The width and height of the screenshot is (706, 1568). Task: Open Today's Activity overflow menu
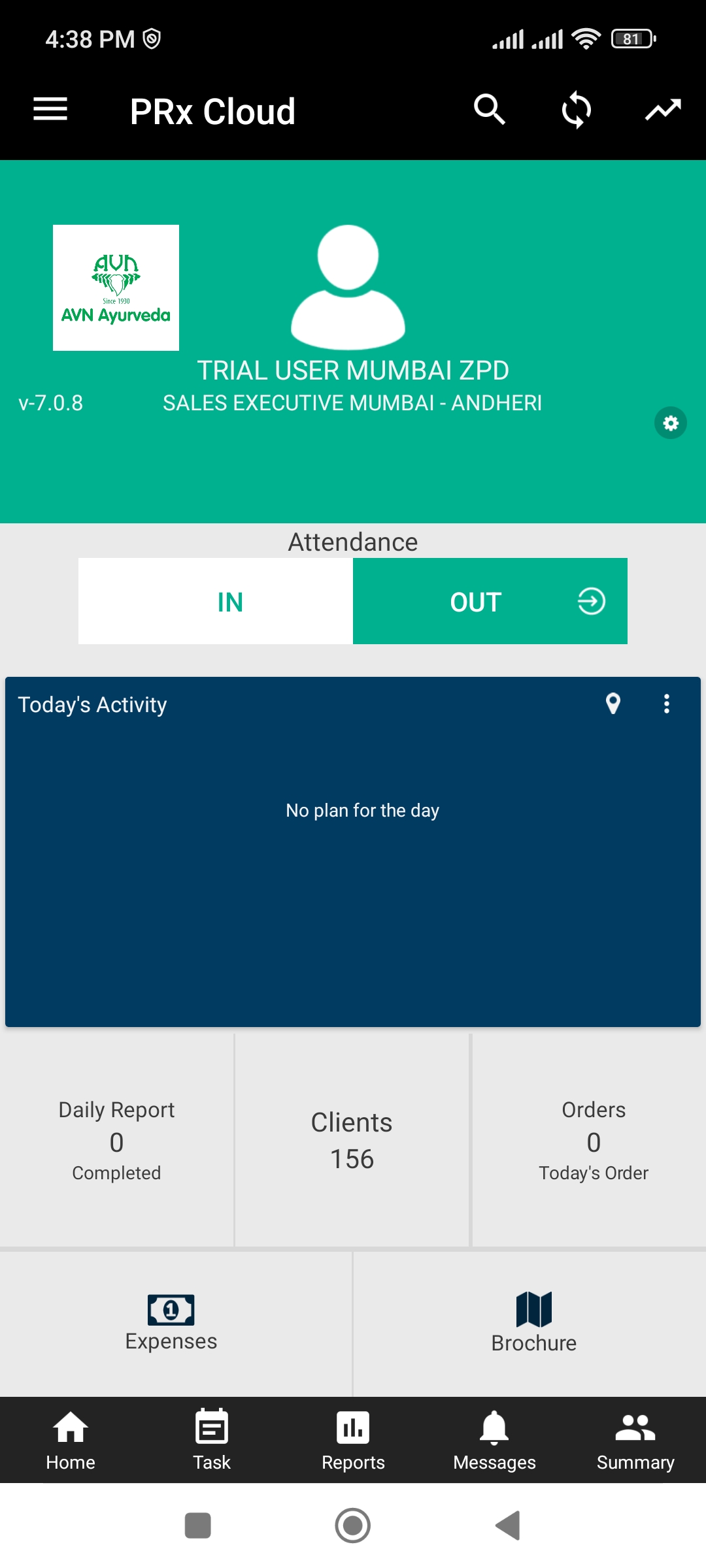tap(666, 704)
